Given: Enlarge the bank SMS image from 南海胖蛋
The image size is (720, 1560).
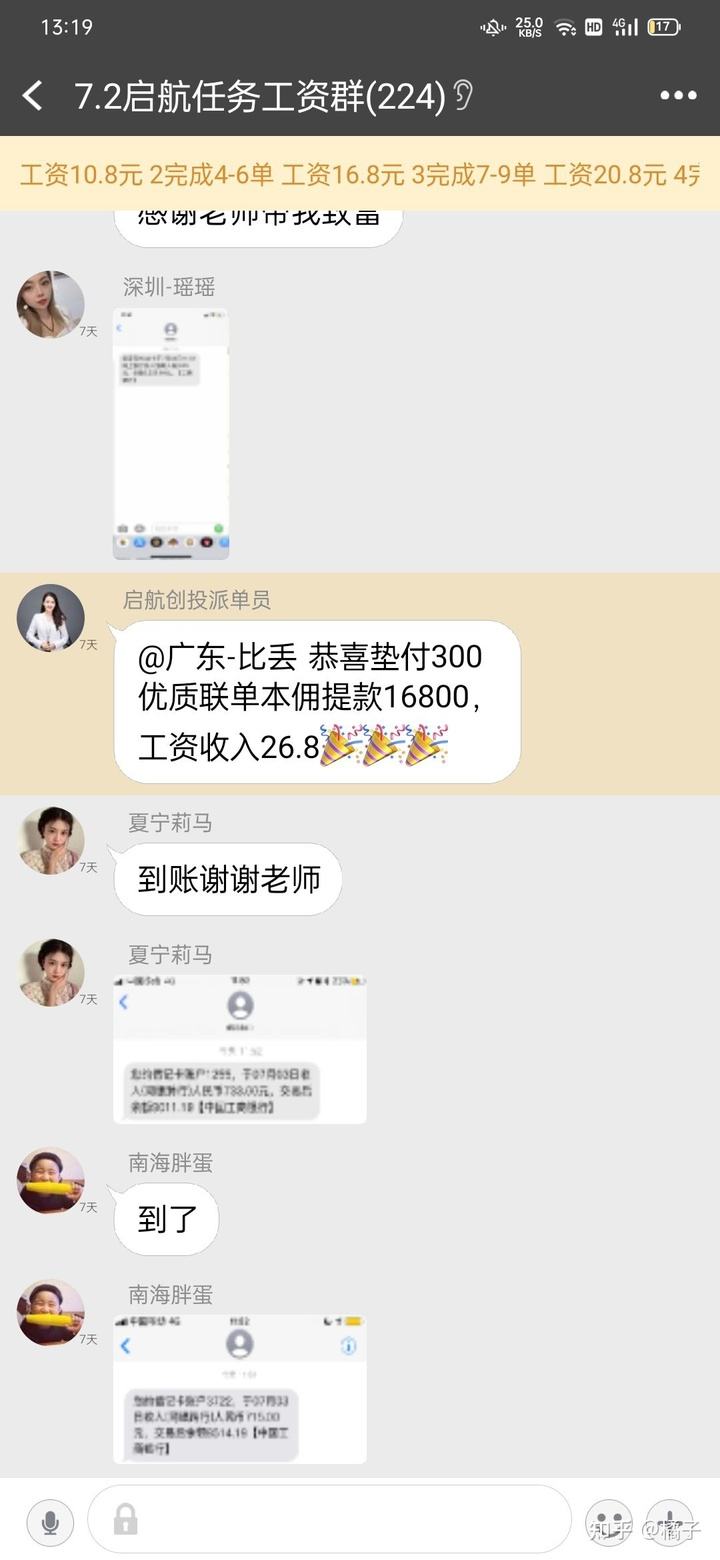Looking at the screenshot, I should (239, 1388).
